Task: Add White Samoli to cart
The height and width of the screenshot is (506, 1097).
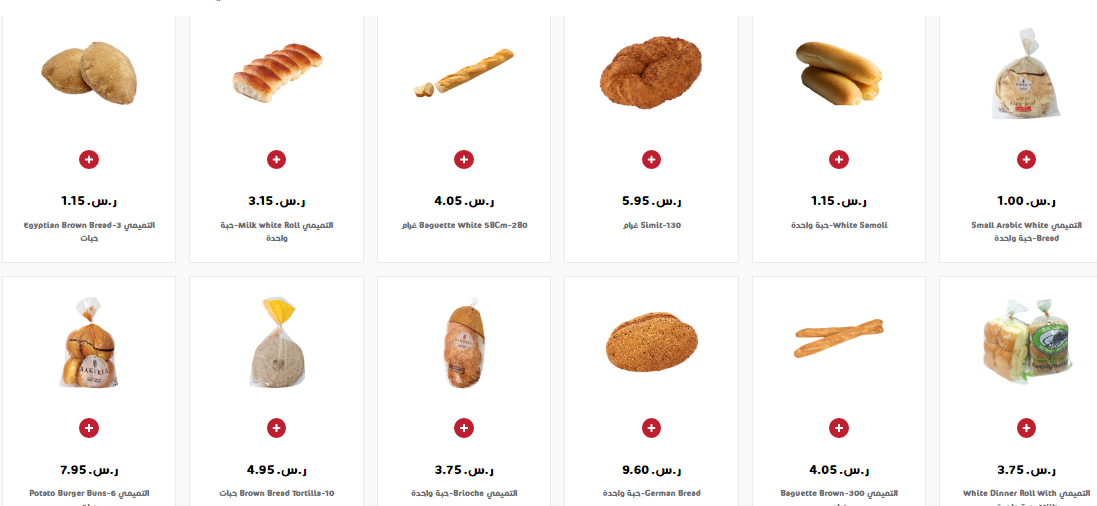Action: click(839, 159)
